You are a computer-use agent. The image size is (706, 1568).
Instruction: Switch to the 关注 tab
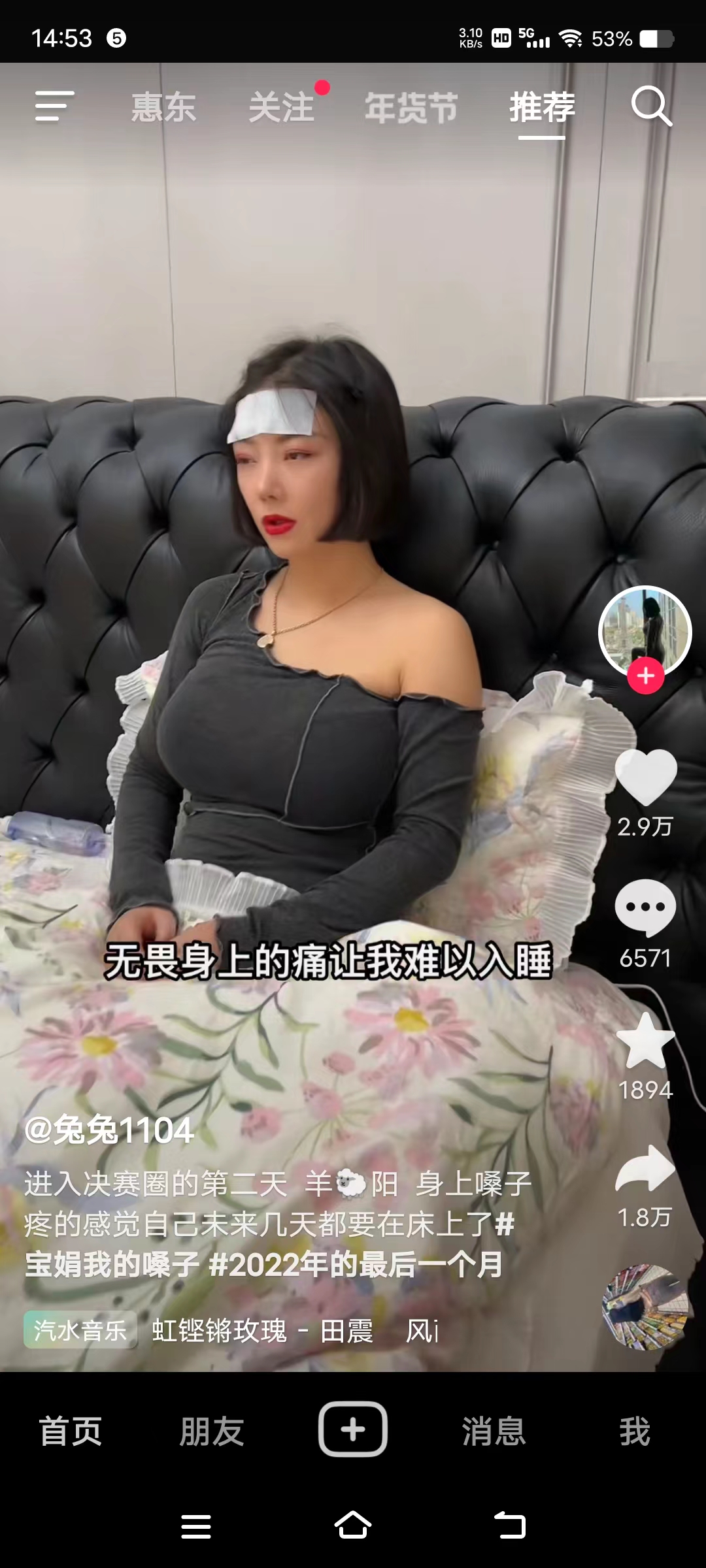click(x=282, y=108)
